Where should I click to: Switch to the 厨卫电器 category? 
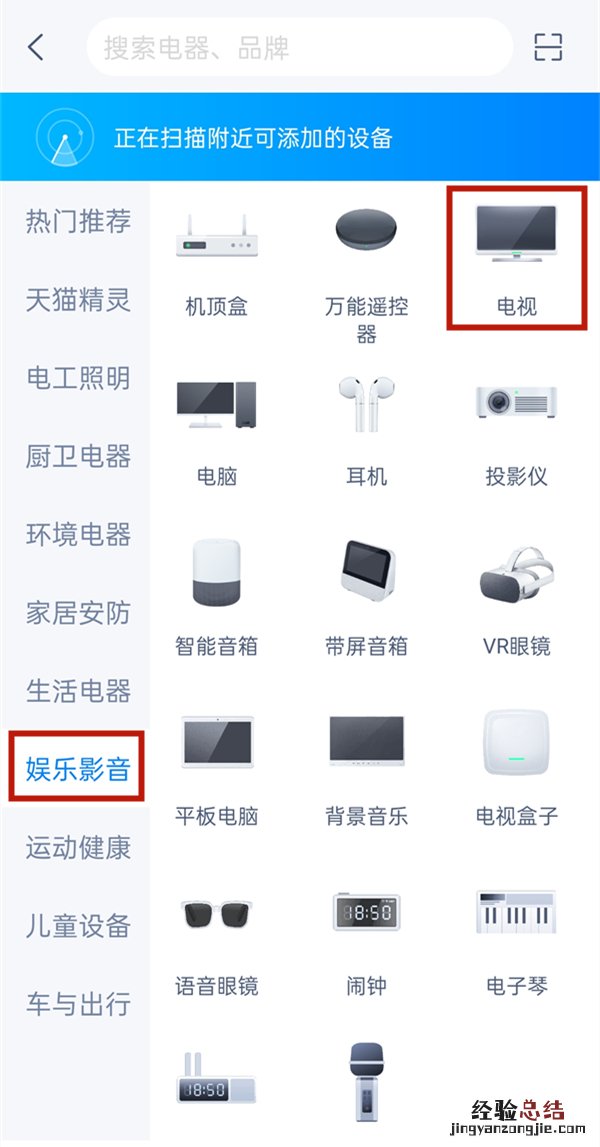point(78,456)
